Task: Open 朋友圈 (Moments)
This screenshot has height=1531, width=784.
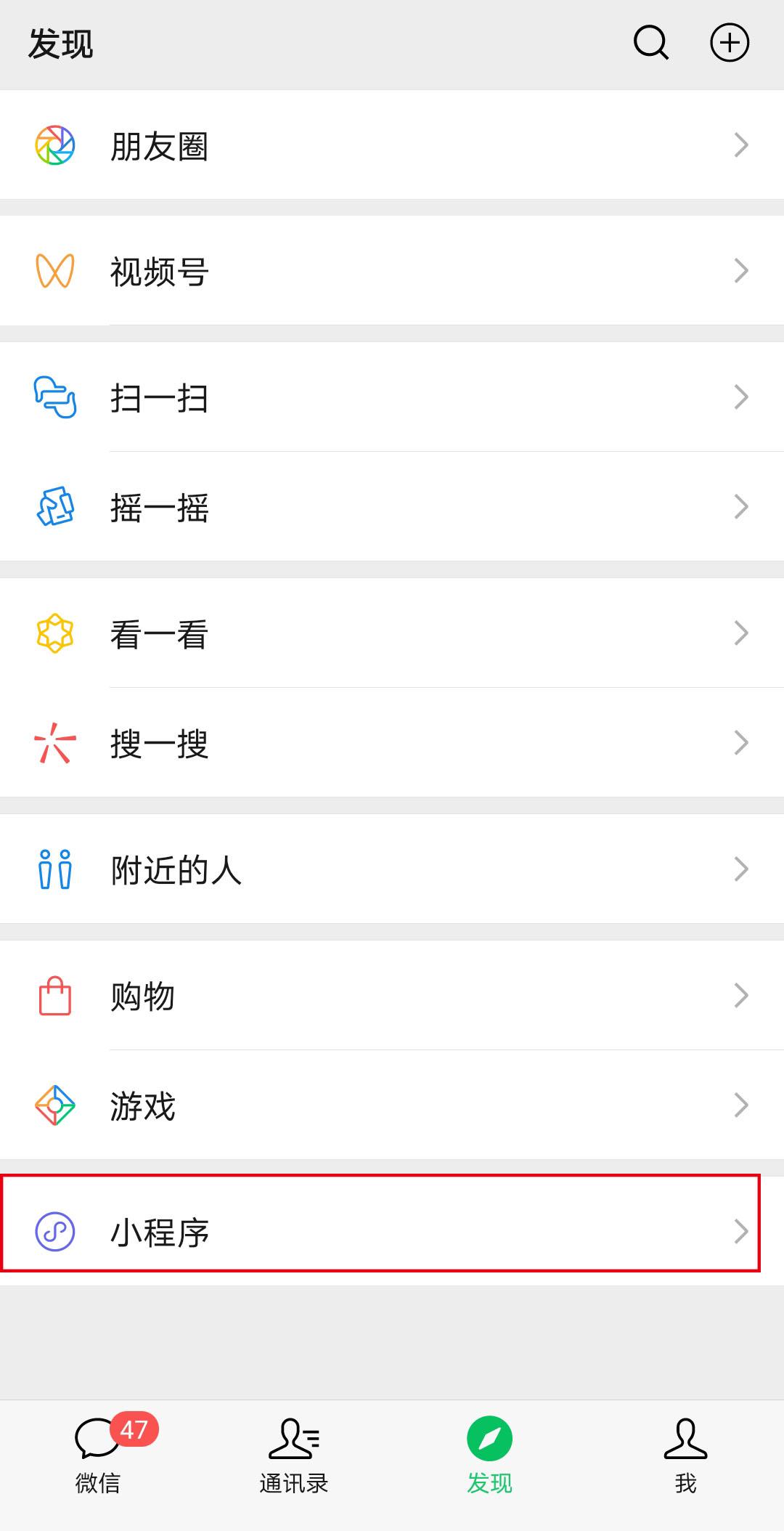Action: point(392,145)
